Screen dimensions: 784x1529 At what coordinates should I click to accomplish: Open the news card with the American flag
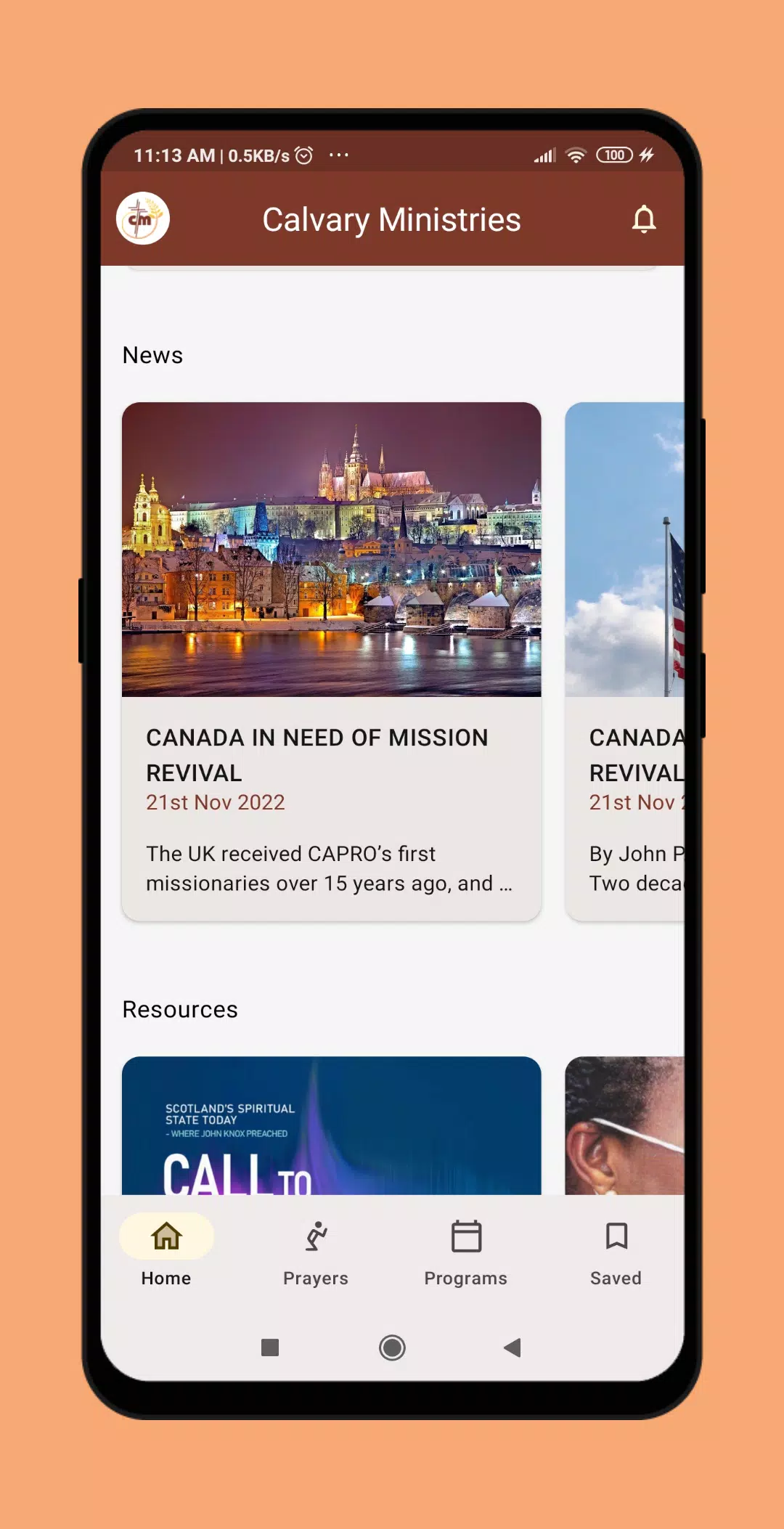click(x=625, y=661)
